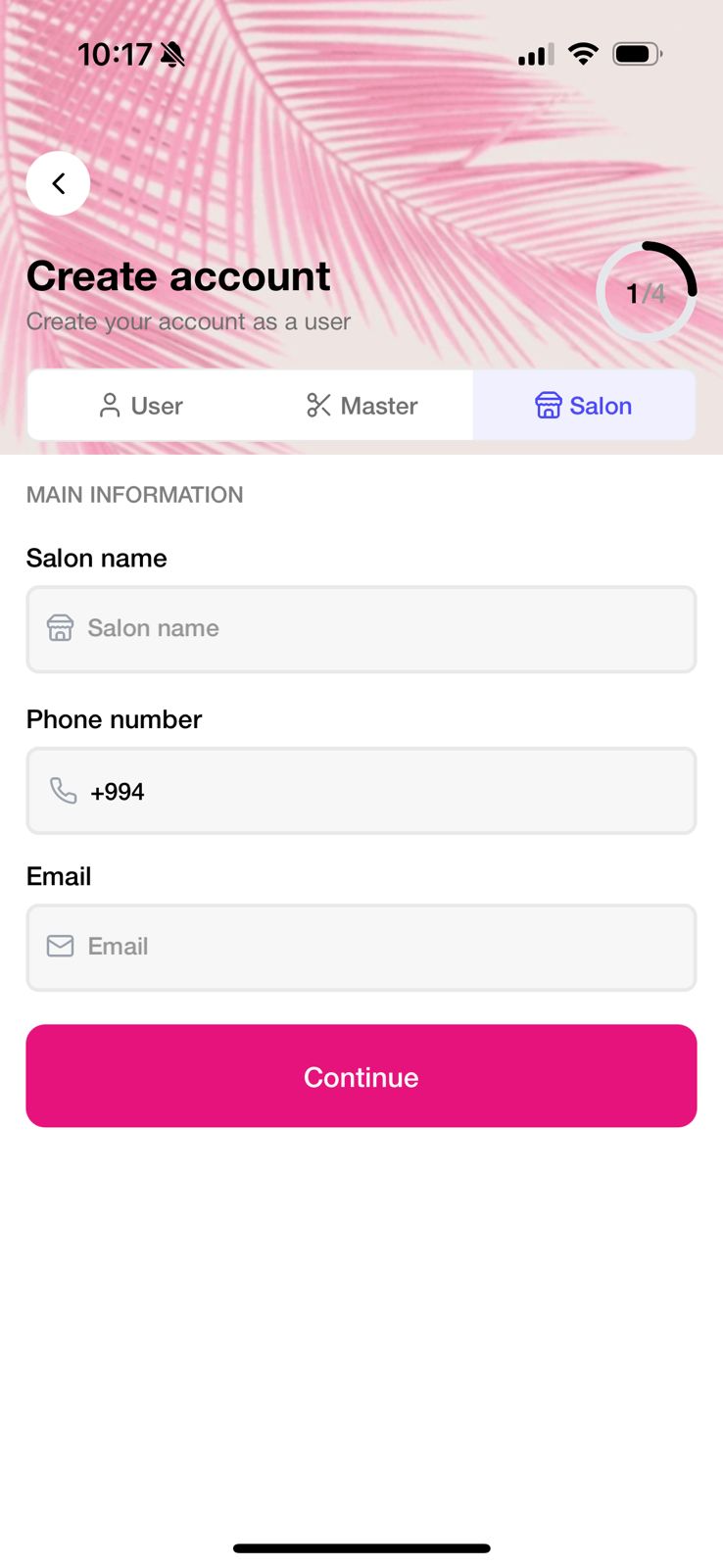Focus the Salon name field
This screenshot has height=1568, width=723.
[x=361, y=629]
